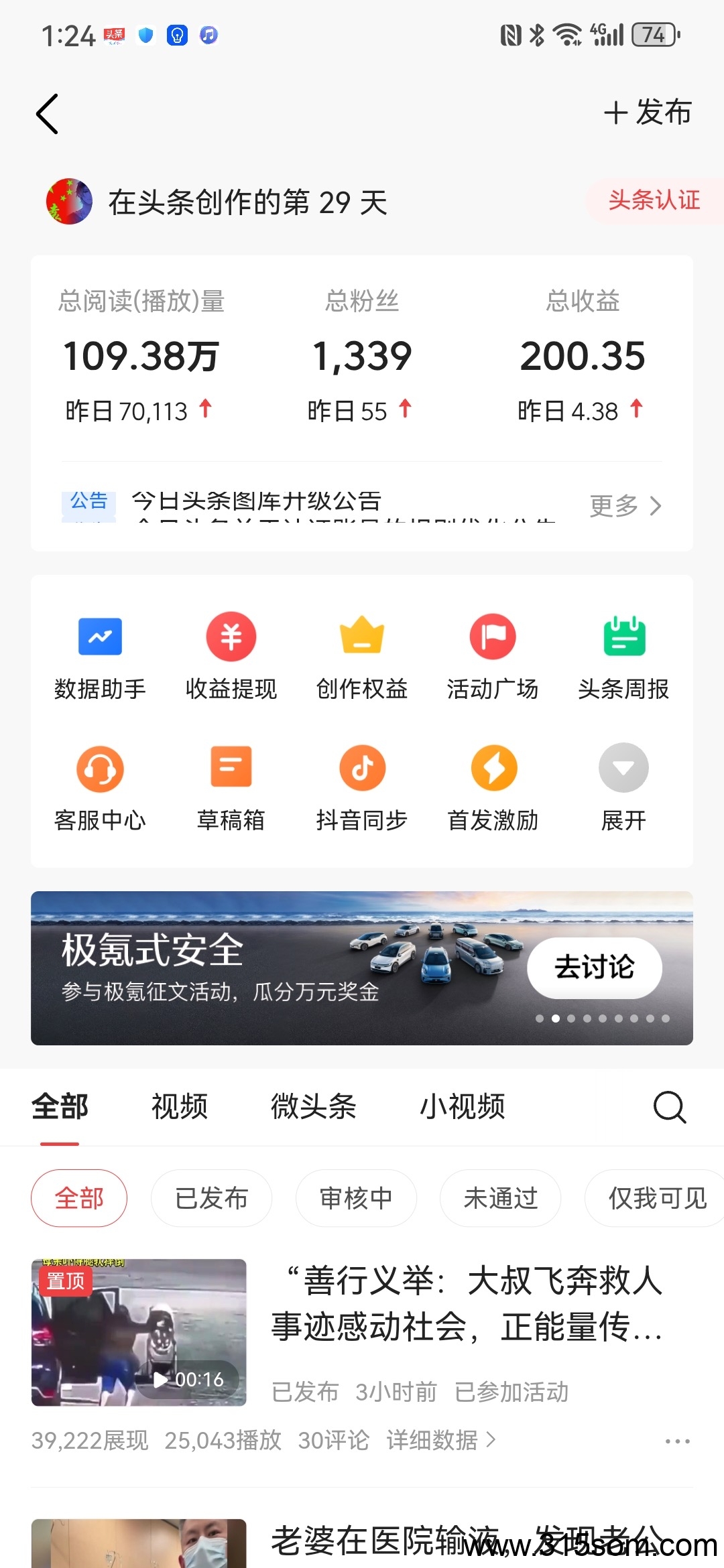Search my published content

670,1107
